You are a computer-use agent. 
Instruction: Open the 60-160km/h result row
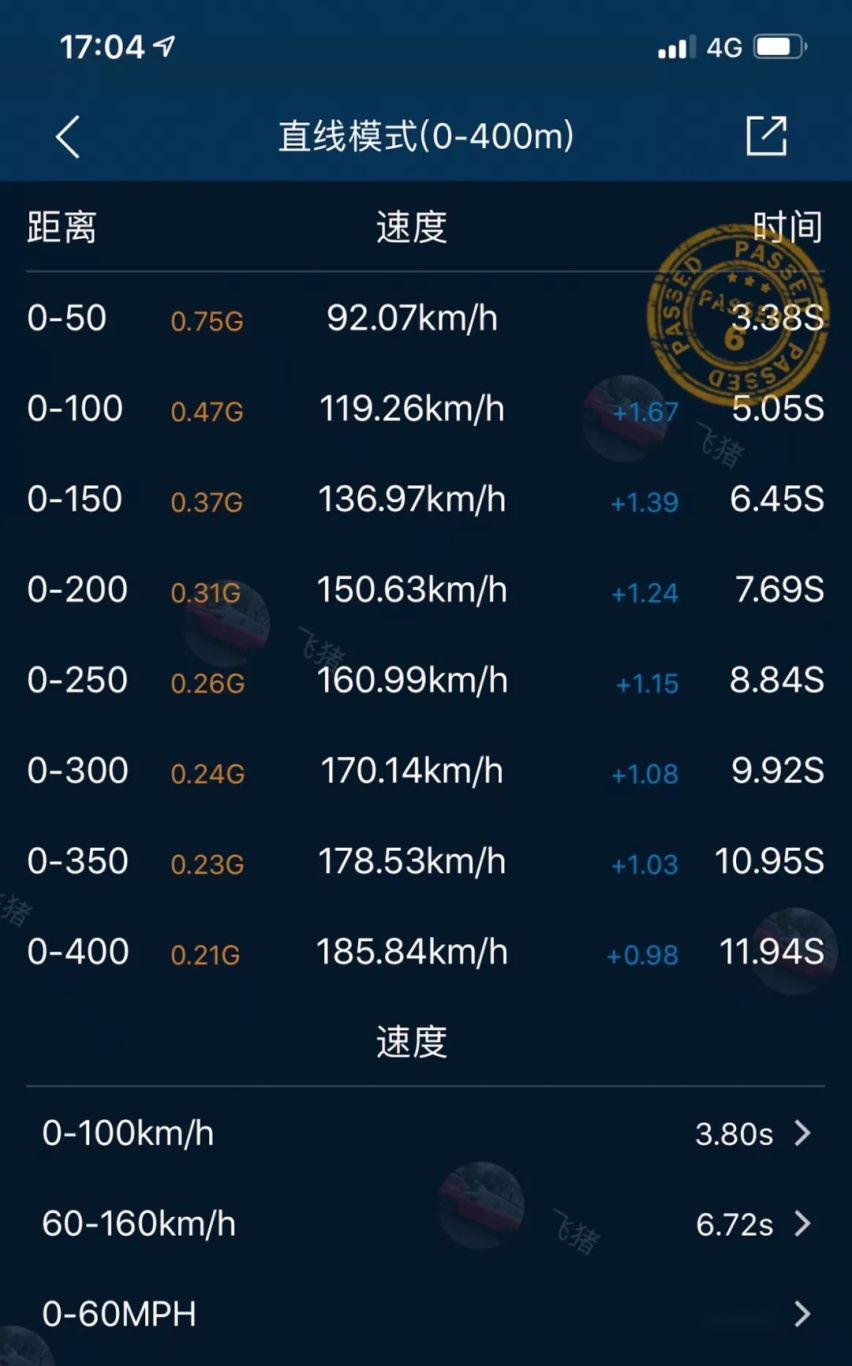click(426, 1224)
